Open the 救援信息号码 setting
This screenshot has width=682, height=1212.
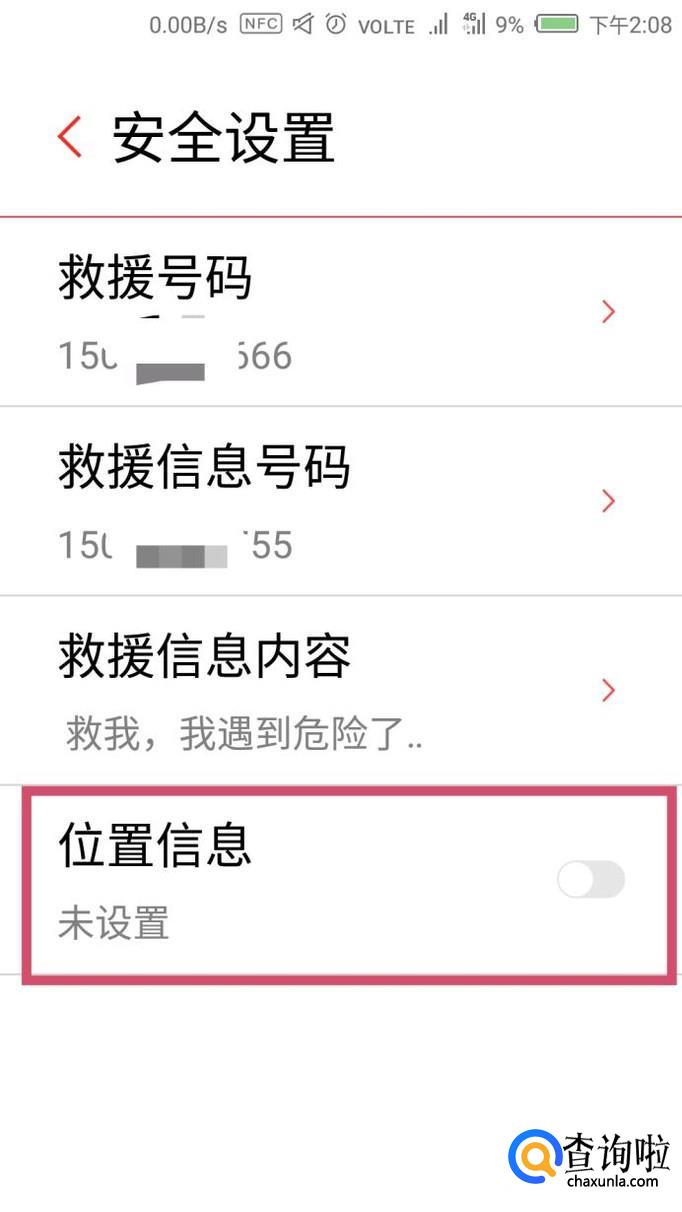click(x=340, y=501)
